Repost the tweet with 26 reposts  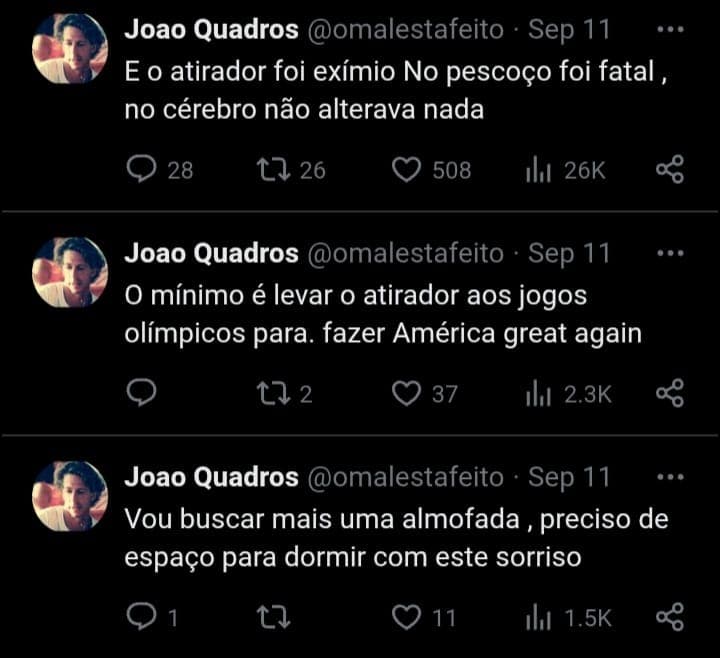[x=272, y=171]
